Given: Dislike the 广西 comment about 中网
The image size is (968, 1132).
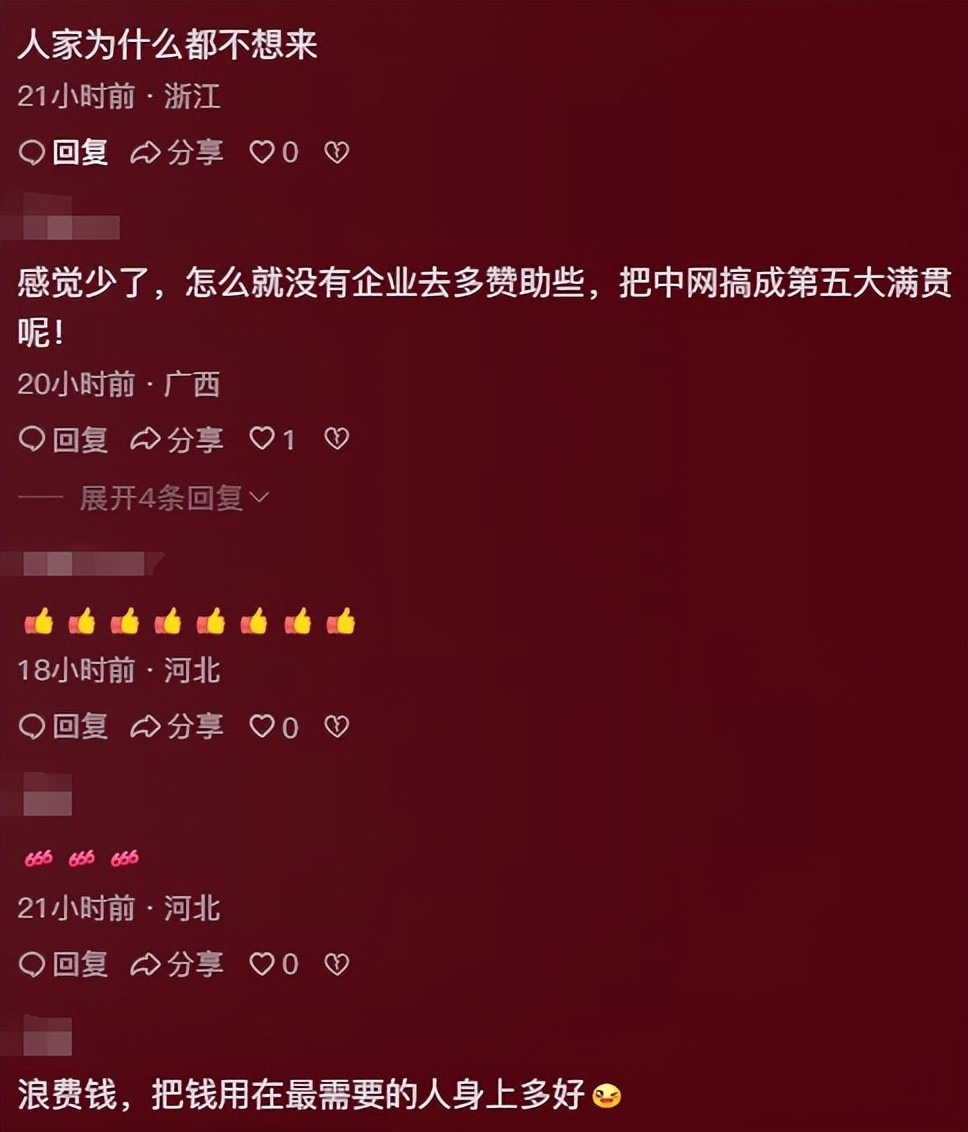Looking at the screenshot, I should coord(337,439).
